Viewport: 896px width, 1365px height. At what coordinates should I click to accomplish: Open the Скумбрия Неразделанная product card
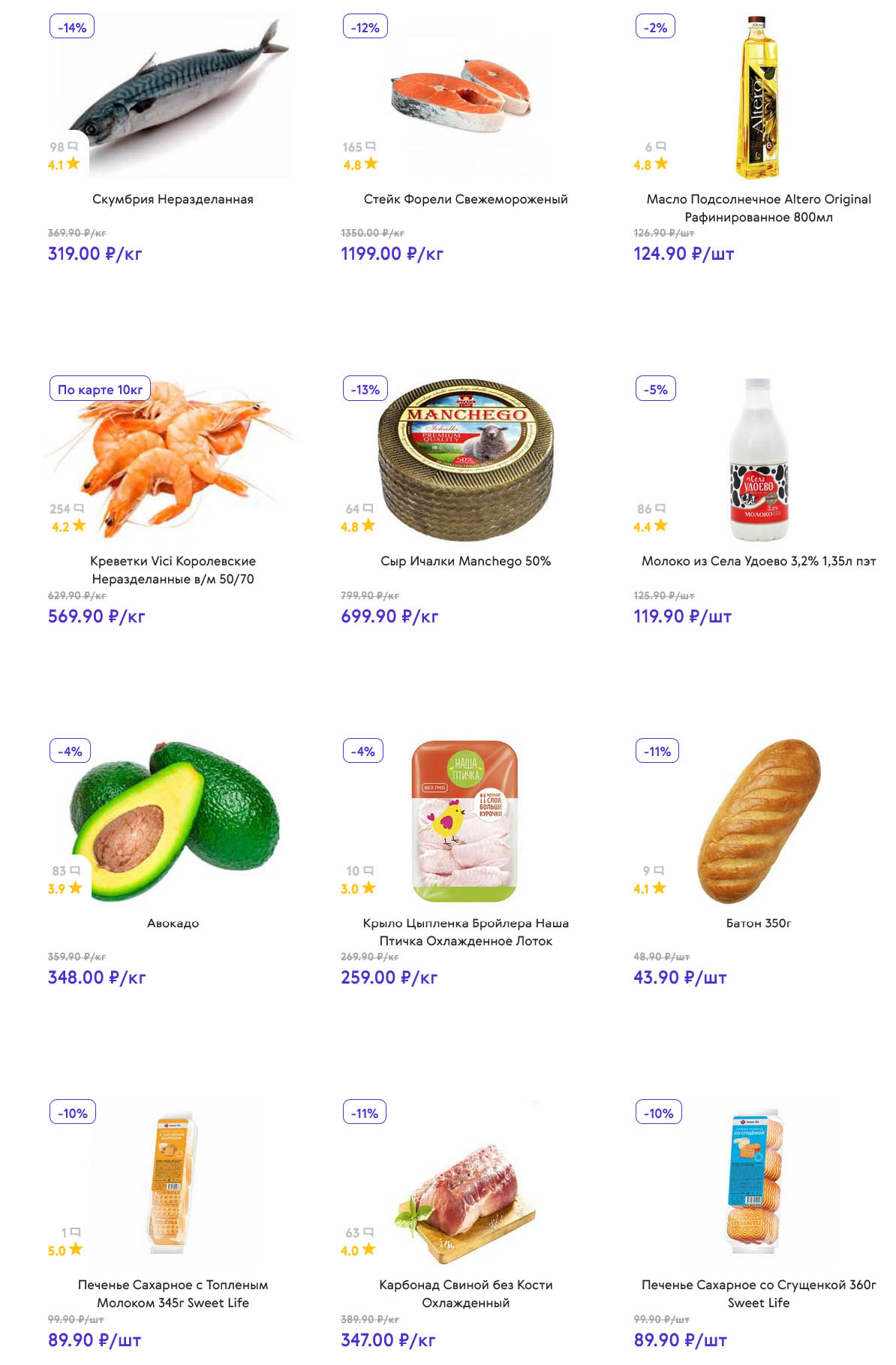click(173, 199)
